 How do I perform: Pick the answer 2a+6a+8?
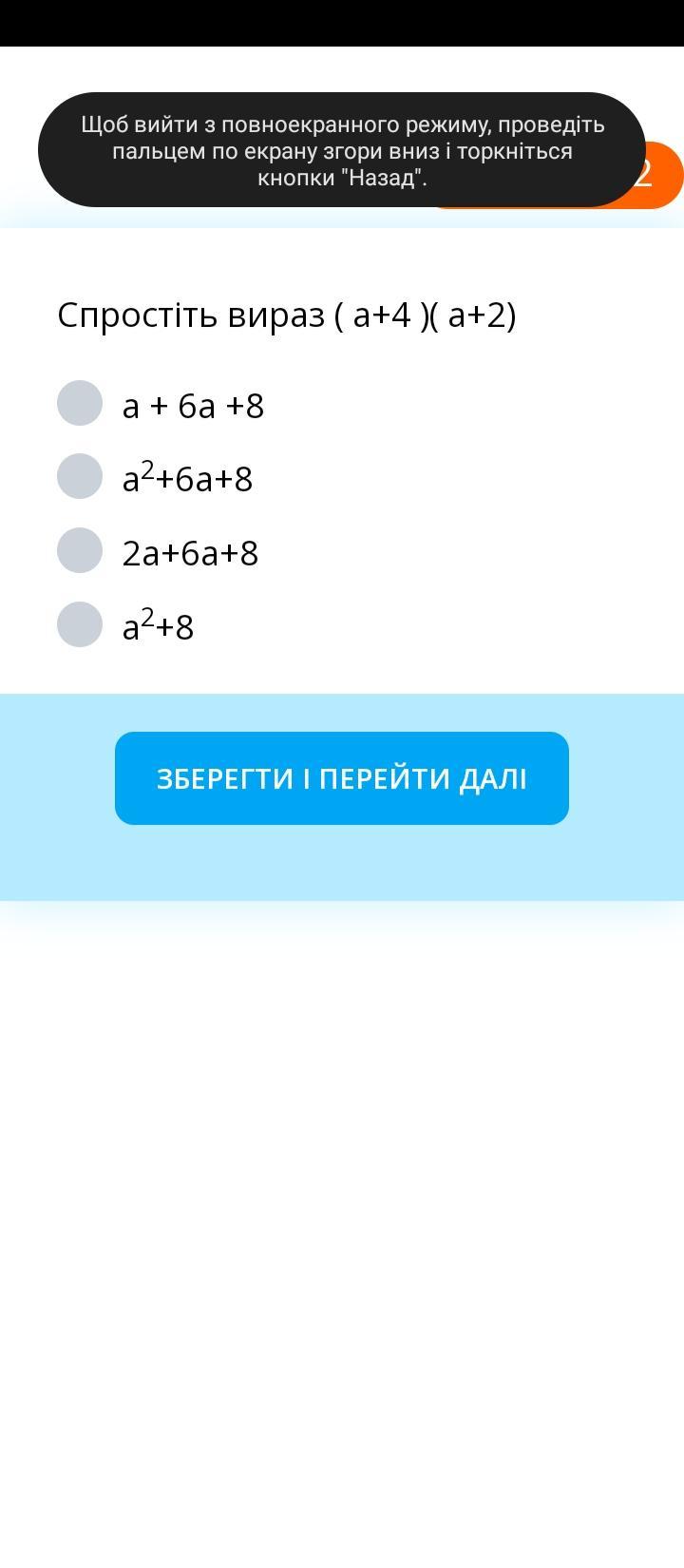(x=80, y=550)
